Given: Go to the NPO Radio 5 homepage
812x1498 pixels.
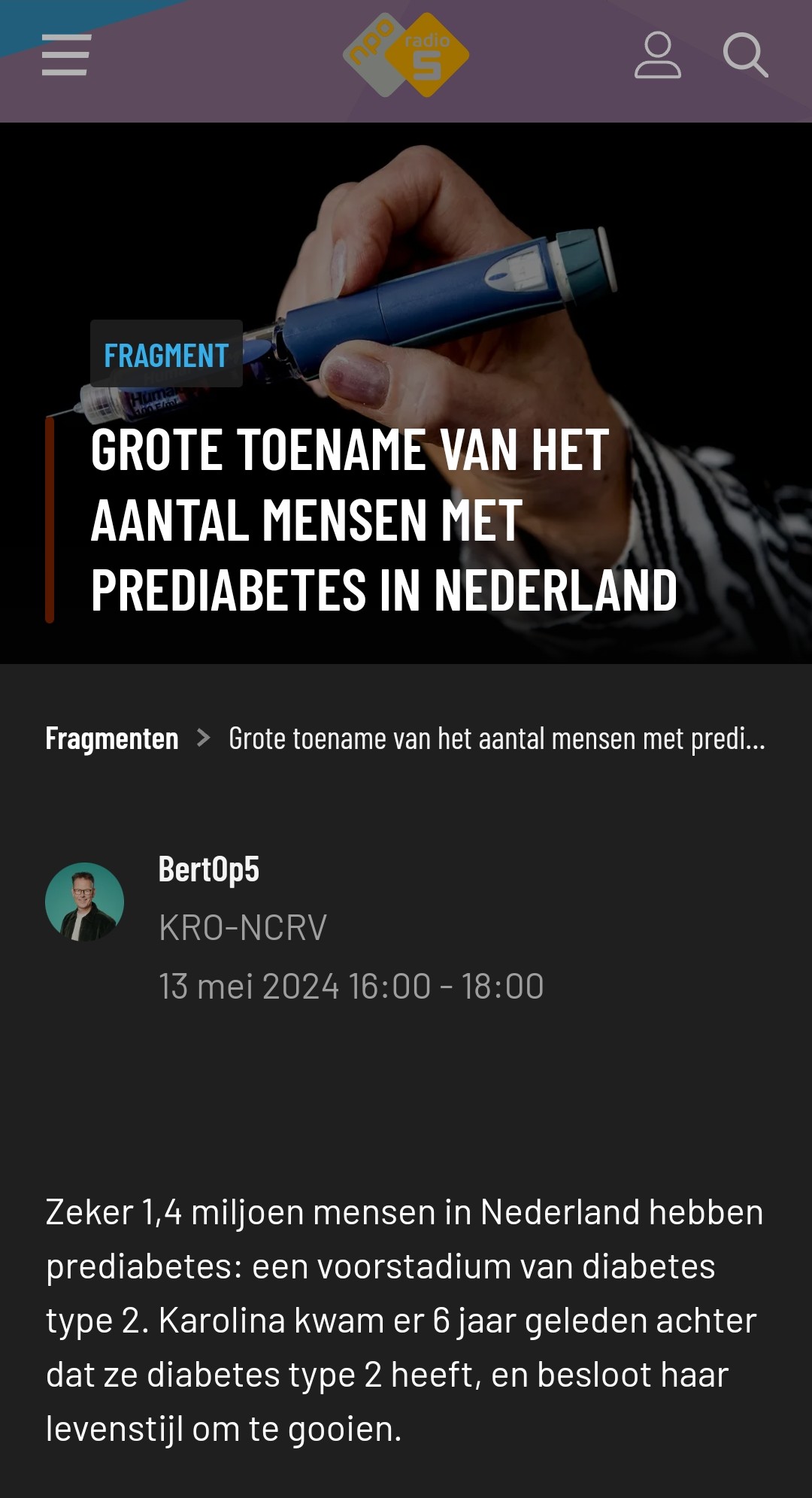Looking at the screenshot, I should 406,55.
